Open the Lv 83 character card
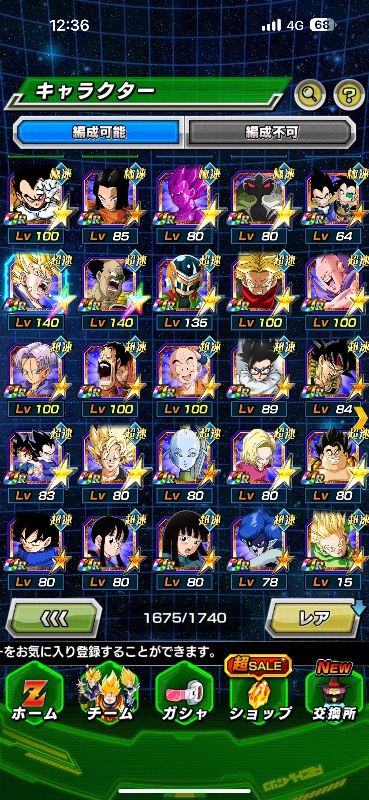369x800 pixels. [36, 465]
